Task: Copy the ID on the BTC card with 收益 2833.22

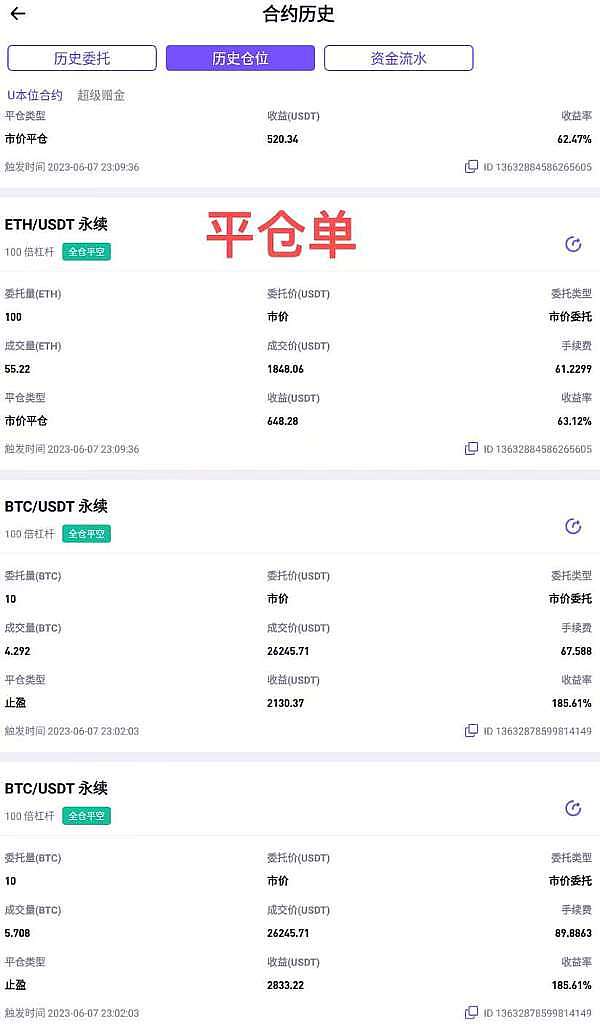Action: pyautogui.click(x=471, y=1013)
